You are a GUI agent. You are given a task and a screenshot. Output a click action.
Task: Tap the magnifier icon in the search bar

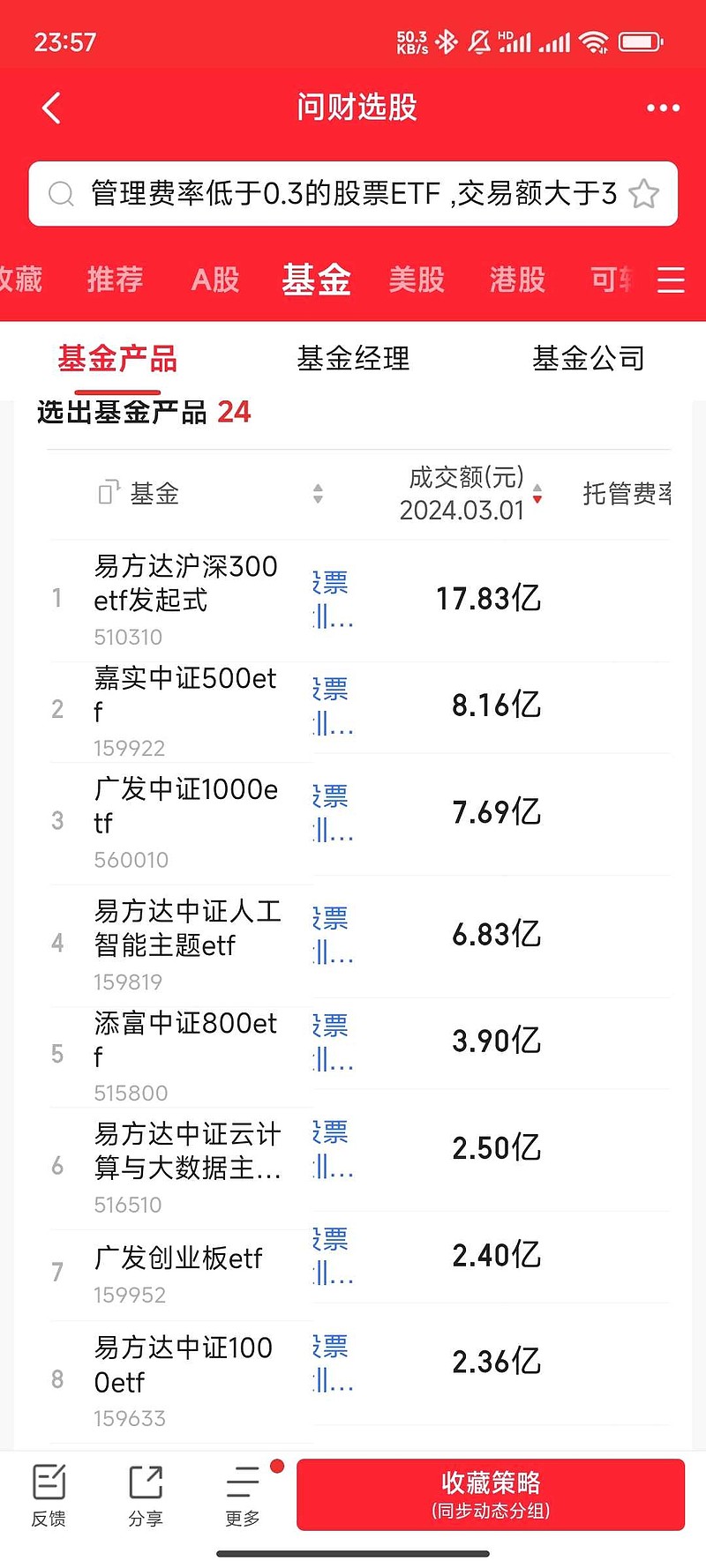coord(61,193)
